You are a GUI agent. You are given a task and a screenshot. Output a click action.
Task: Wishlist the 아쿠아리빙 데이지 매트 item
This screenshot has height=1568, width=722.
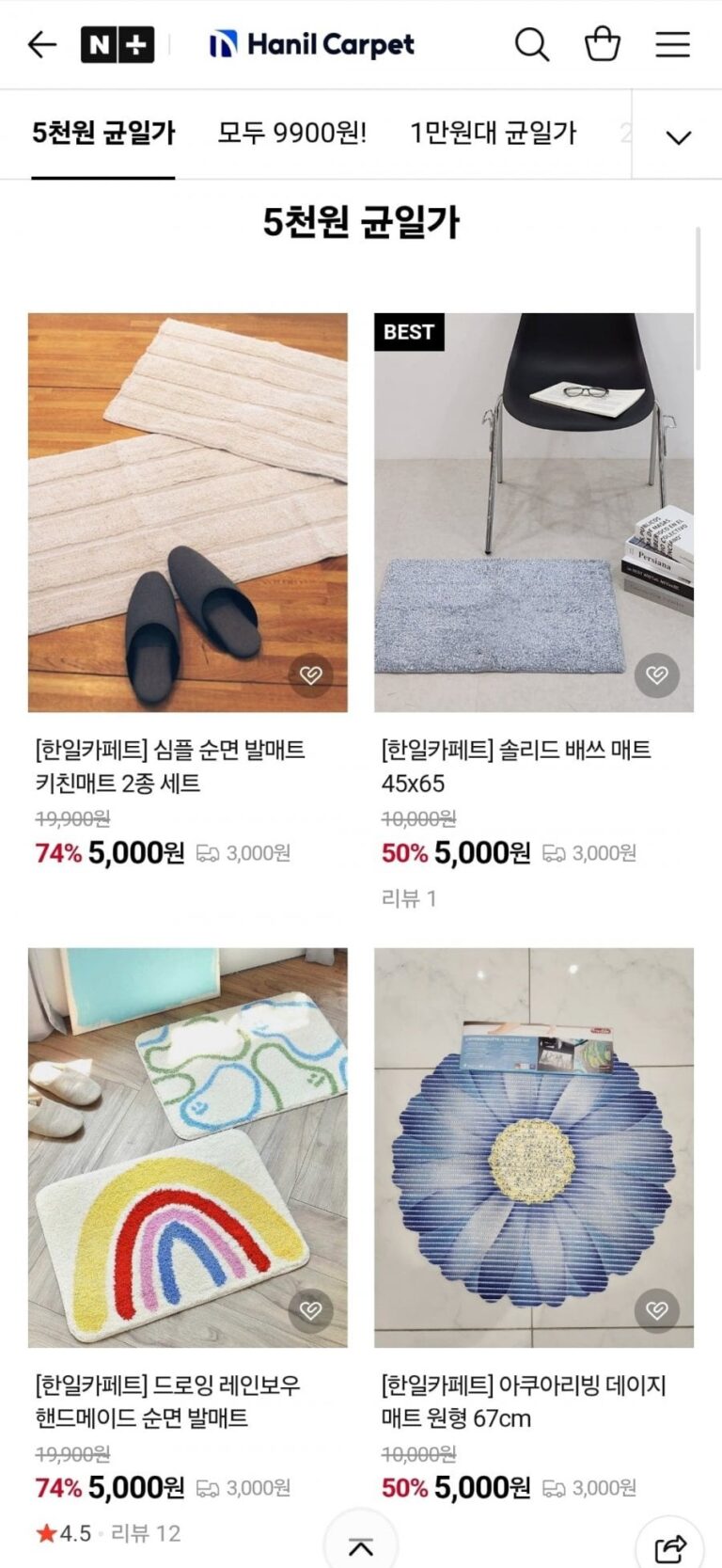(x=657, y=1309)
